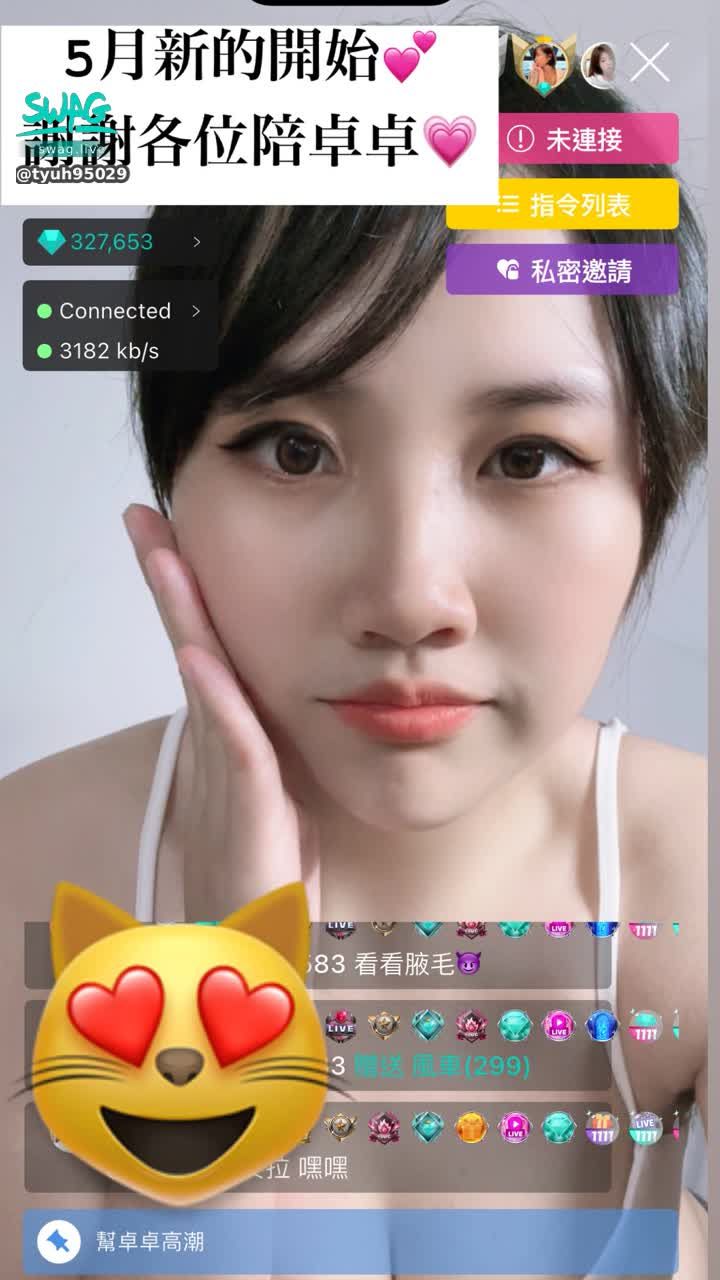Tap the 幫卓卓高潮 goal banner
Viewport: 720px width, 1280px height.
pos(350,1242)
